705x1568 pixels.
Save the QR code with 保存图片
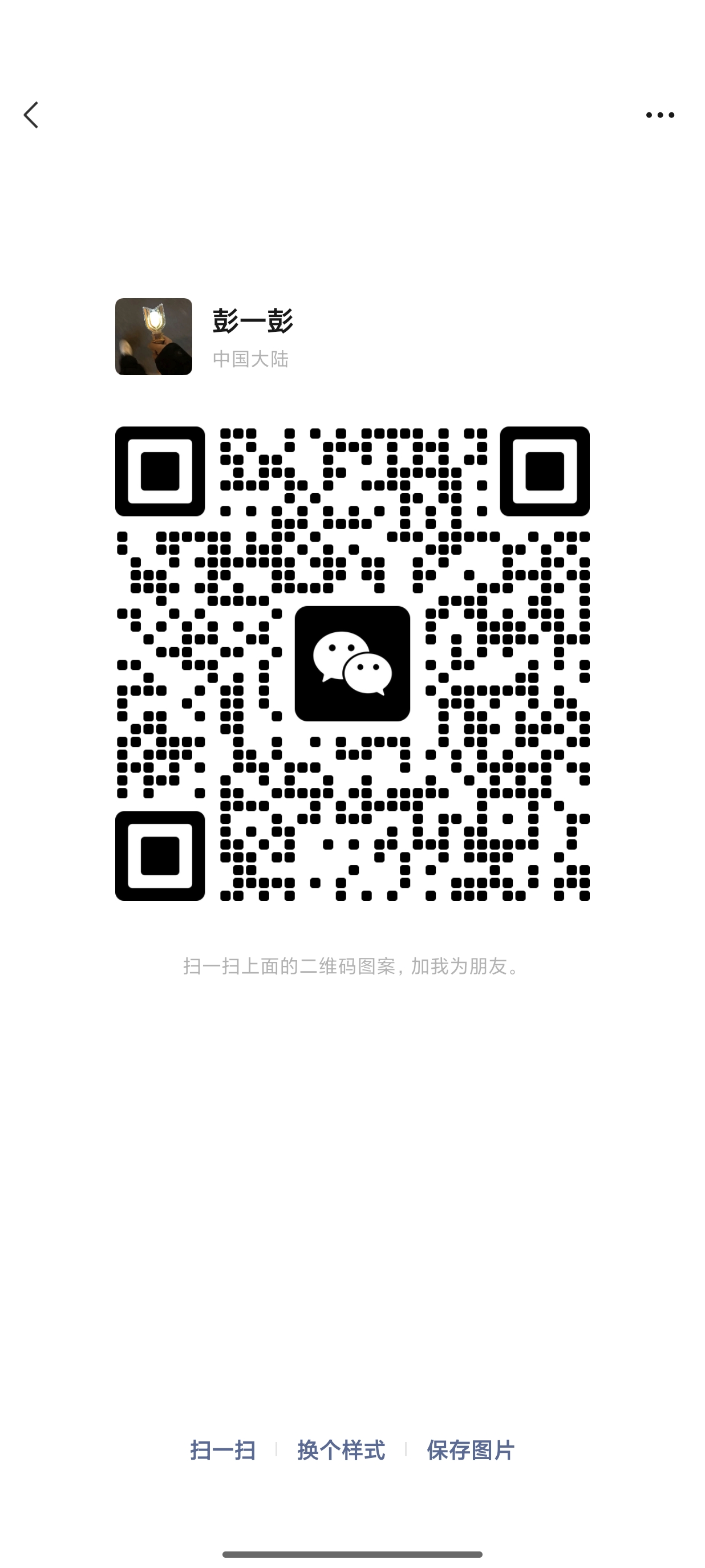471,1451
